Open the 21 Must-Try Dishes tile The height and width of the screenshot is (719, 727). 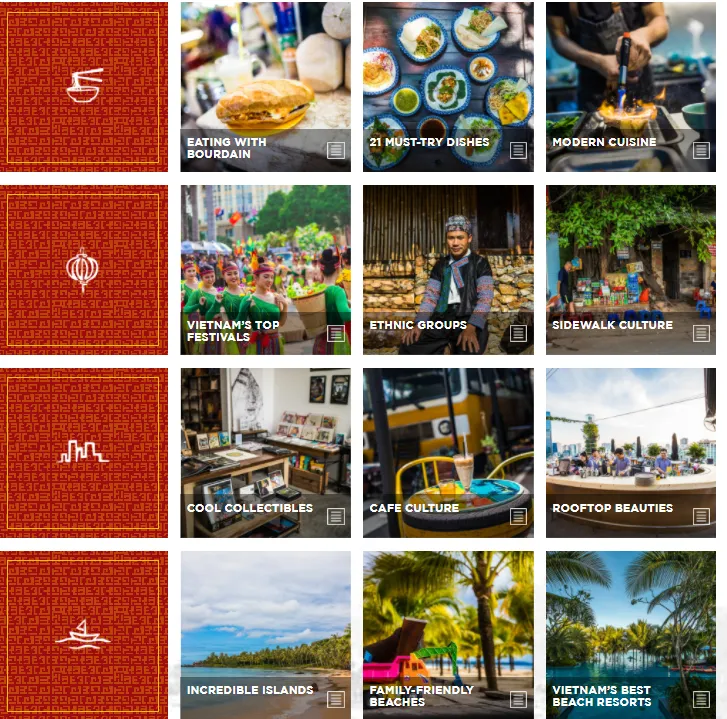[x=447, y=87]
